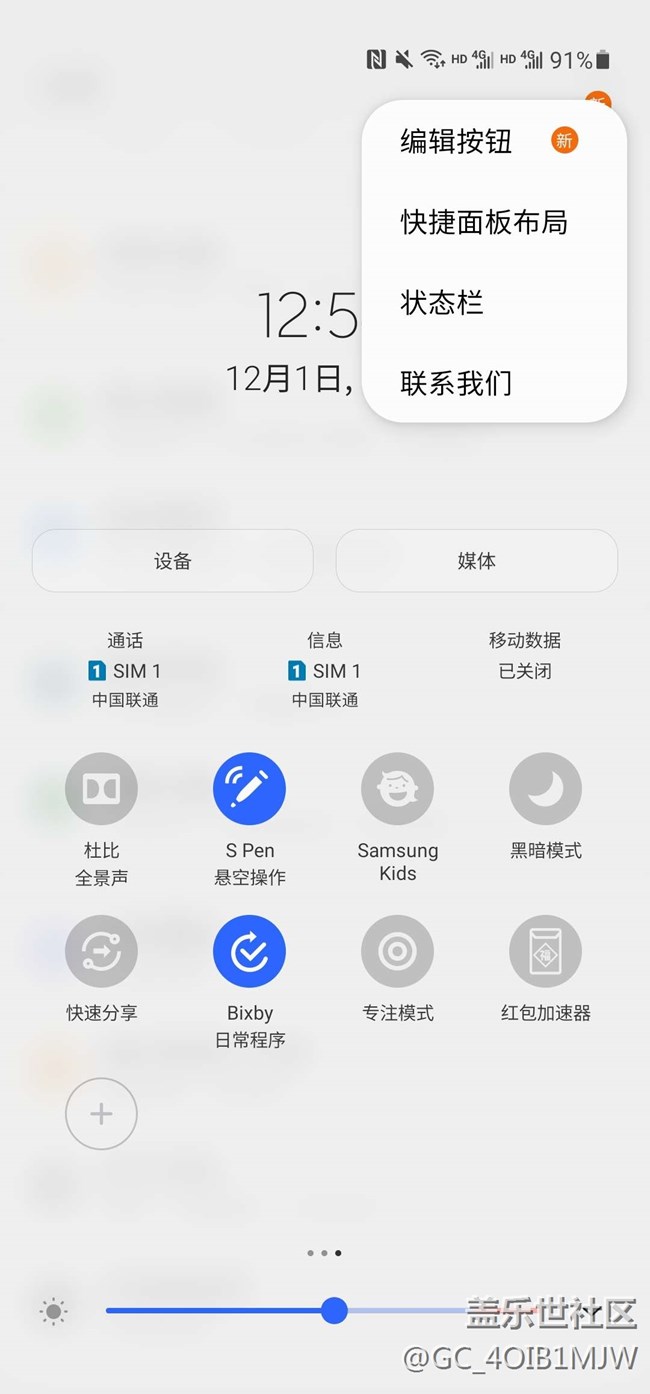650x1394 pixels.
Task: Toggle 快速分享 tile
Action: tap(101, 952)
